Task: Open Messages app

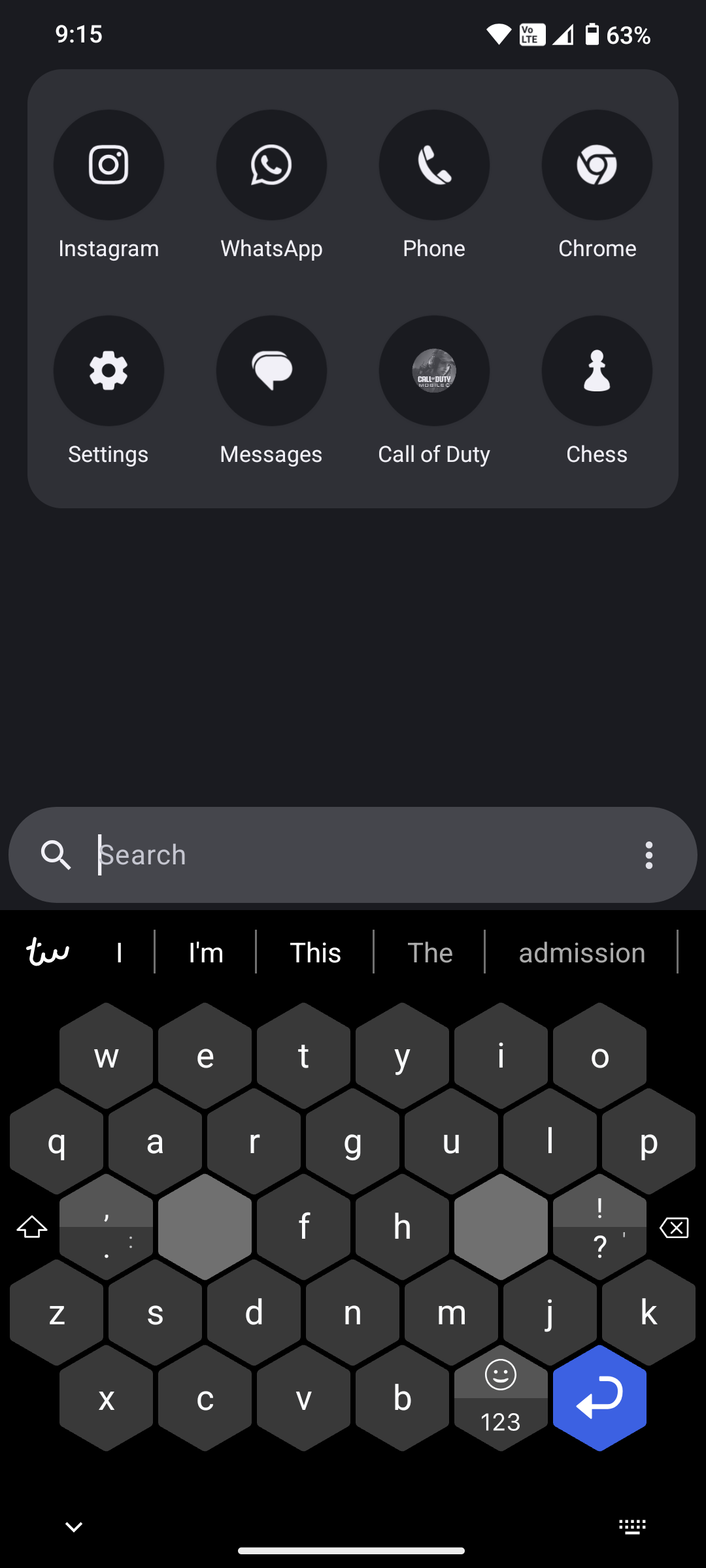Action: click(271, 370)
